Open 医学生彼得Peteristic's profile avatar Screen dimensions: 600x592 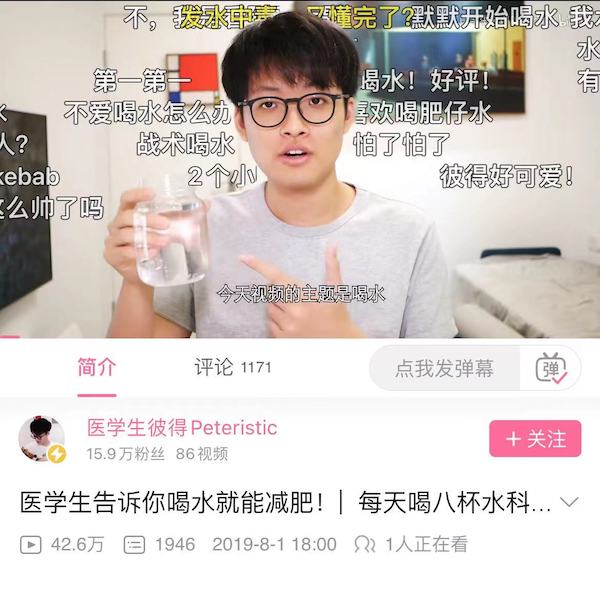click(42, 439)
